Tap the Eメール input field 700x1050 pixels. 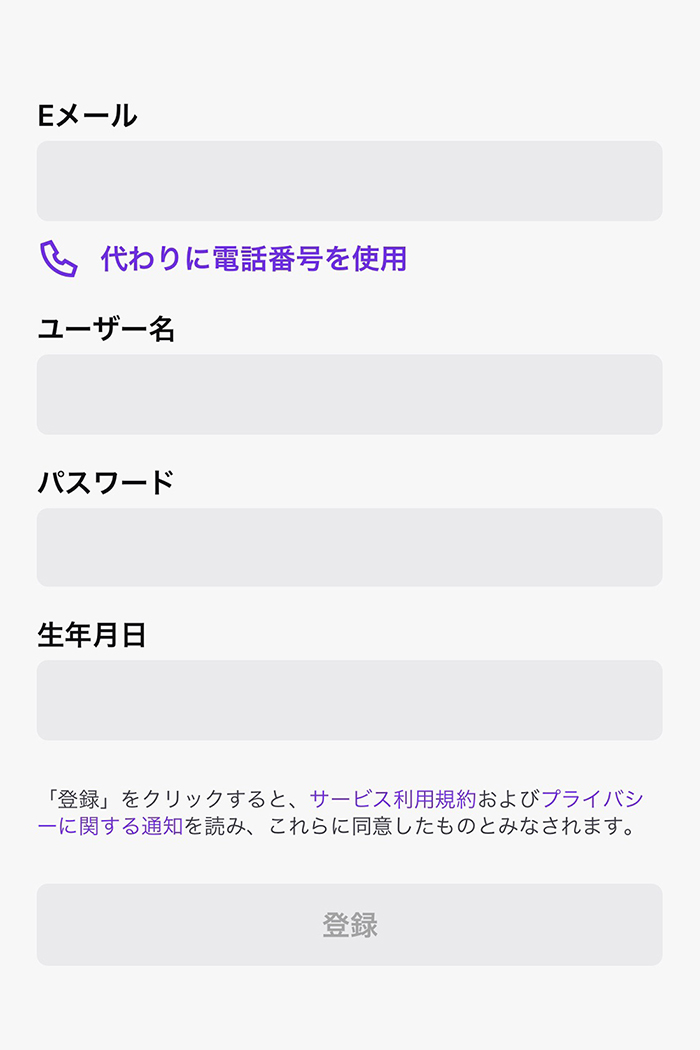point(349,181)
